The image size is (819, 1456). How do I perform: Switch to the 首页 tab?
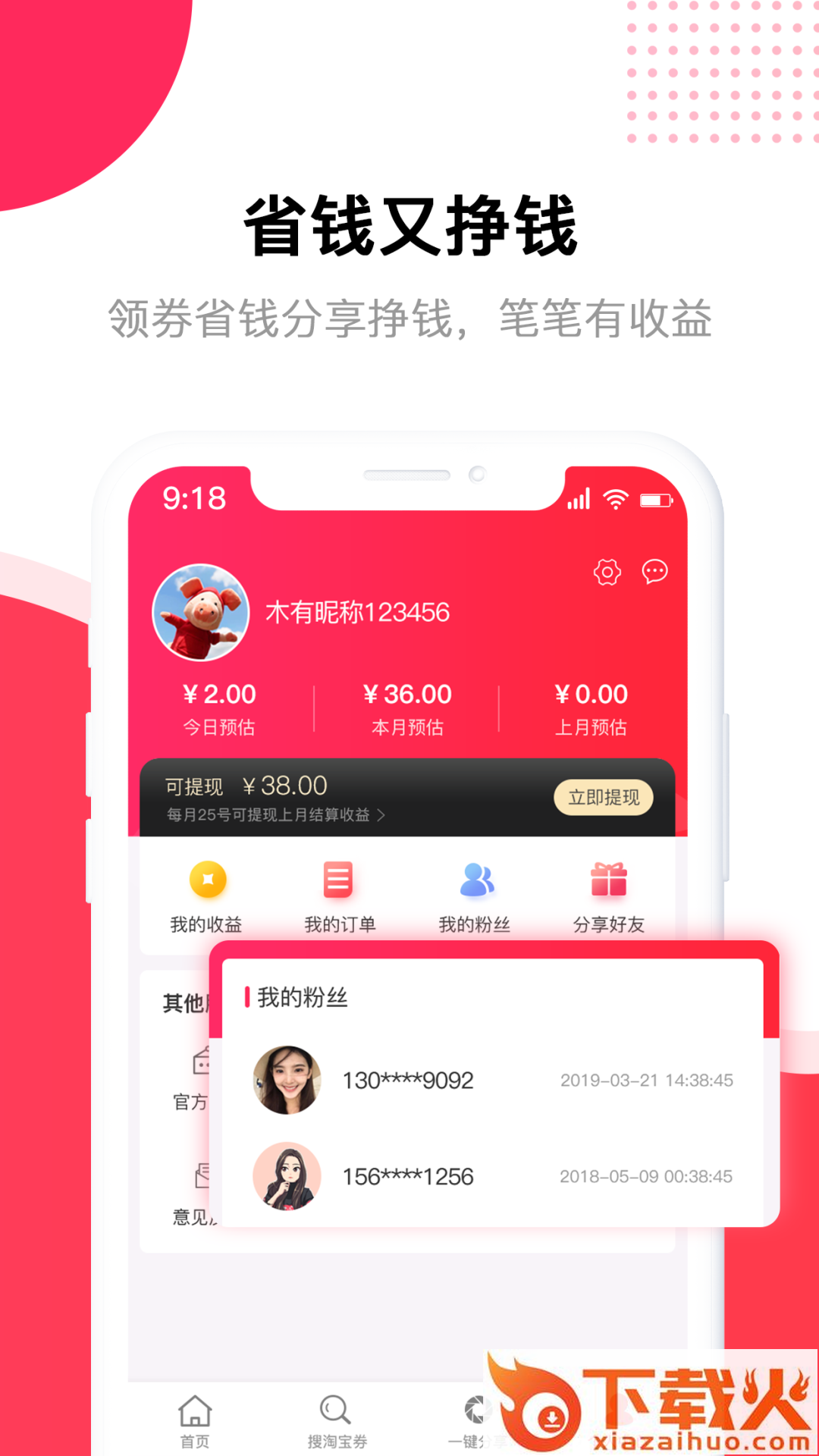194,1418
